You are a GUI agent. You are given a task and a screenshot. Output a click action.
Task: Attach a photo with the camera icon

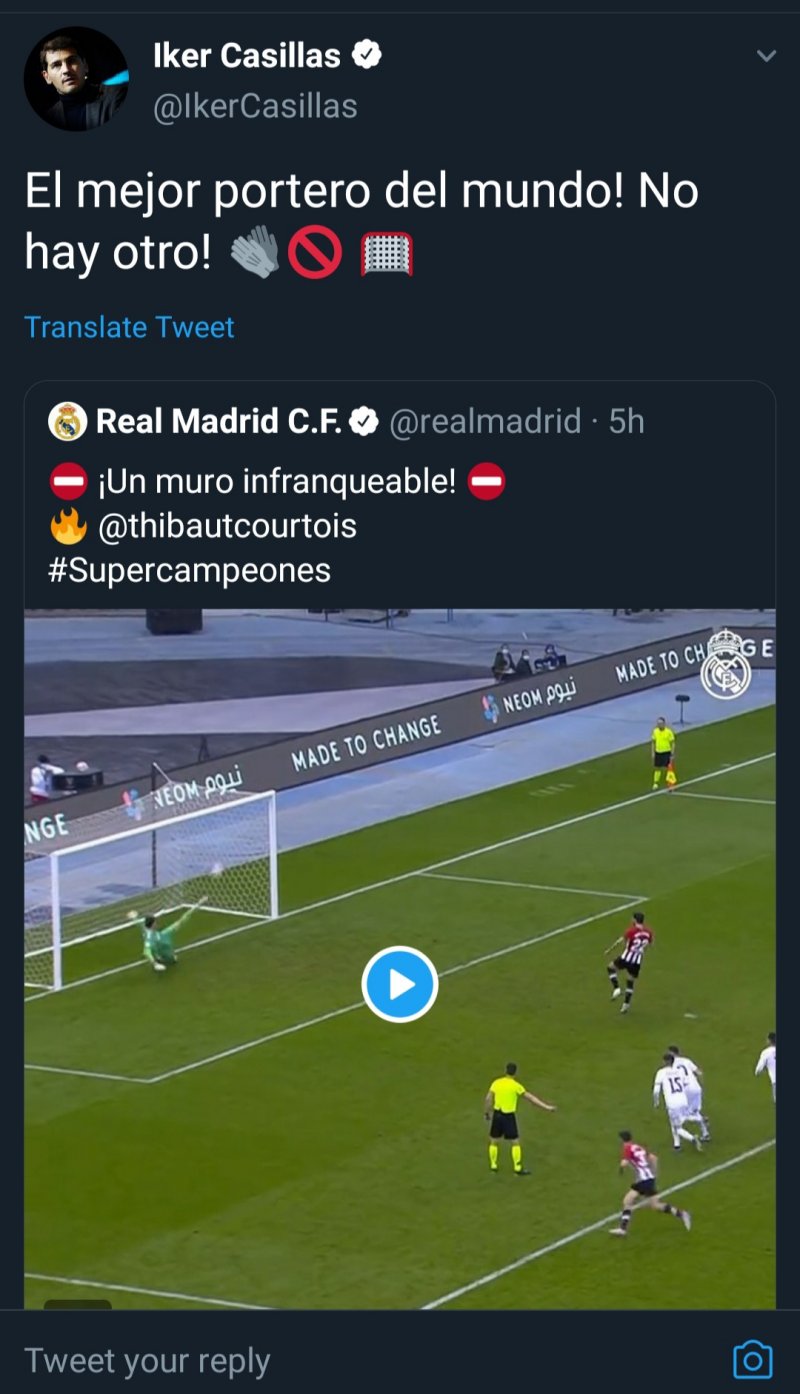coord(752,1360)
